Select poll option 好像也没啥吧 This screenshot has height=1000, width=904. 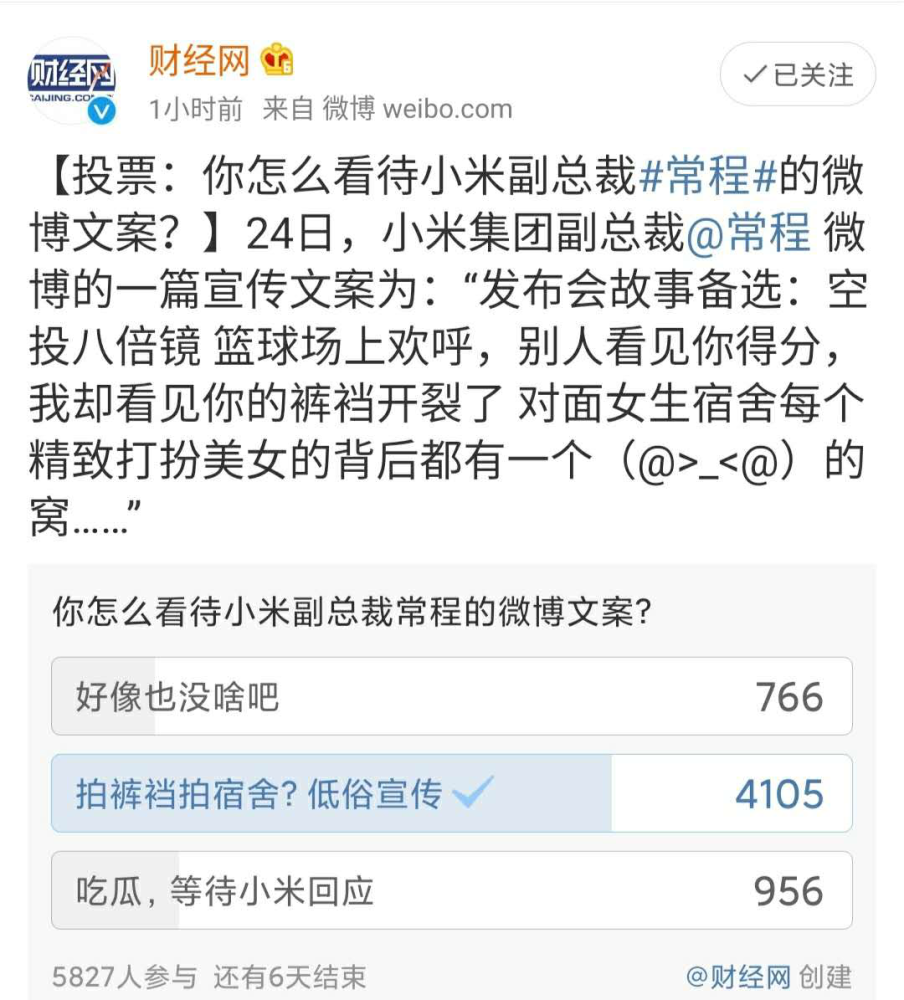[452, 696]
